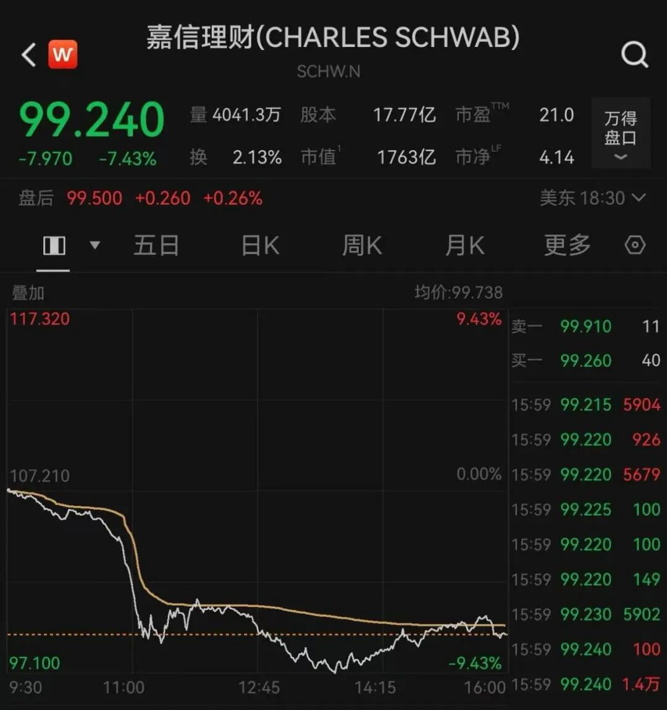The width and height of the screenshot is (667, 710).
Task: Open the intraday chart type dropdown arrow
Action: click(95, 245)
